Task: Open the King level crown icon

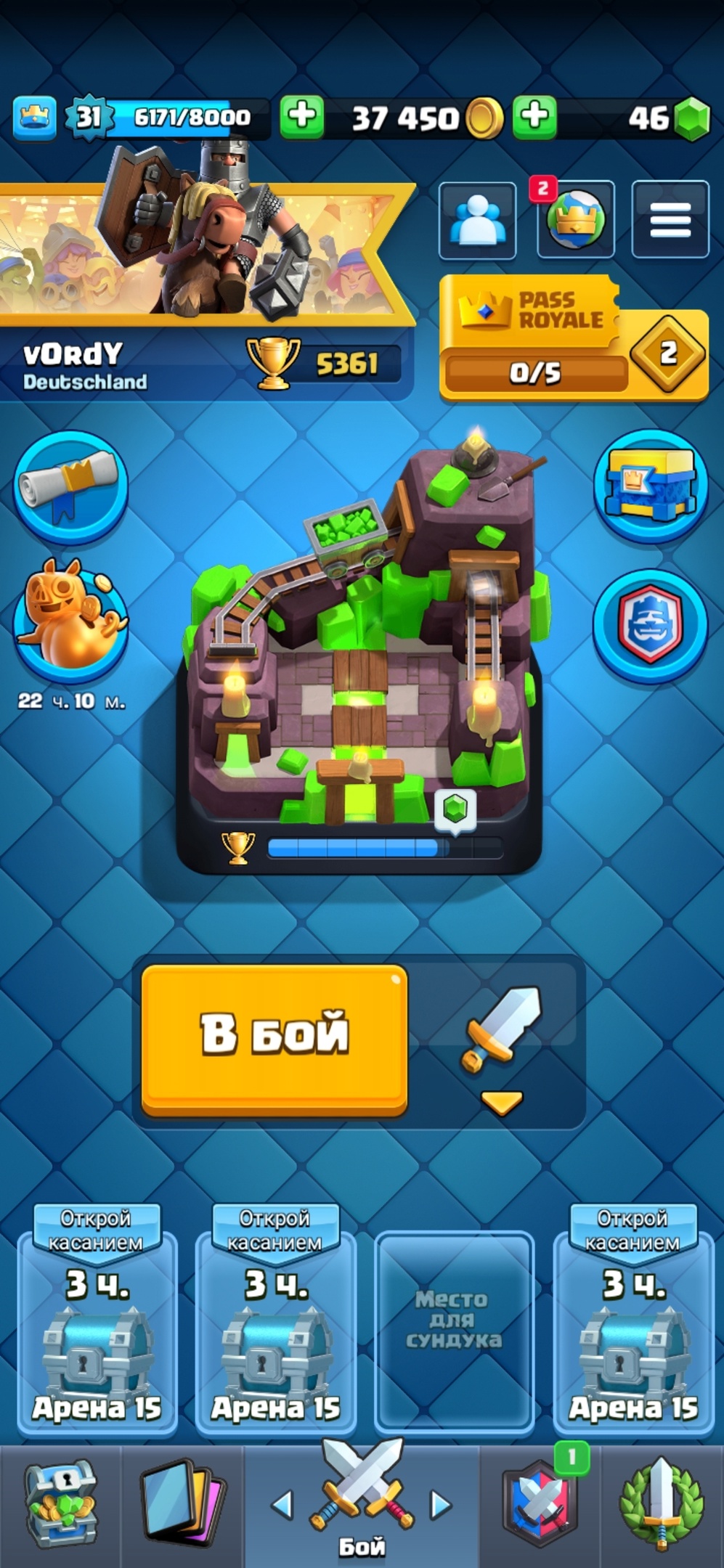Action: (34, 117)
